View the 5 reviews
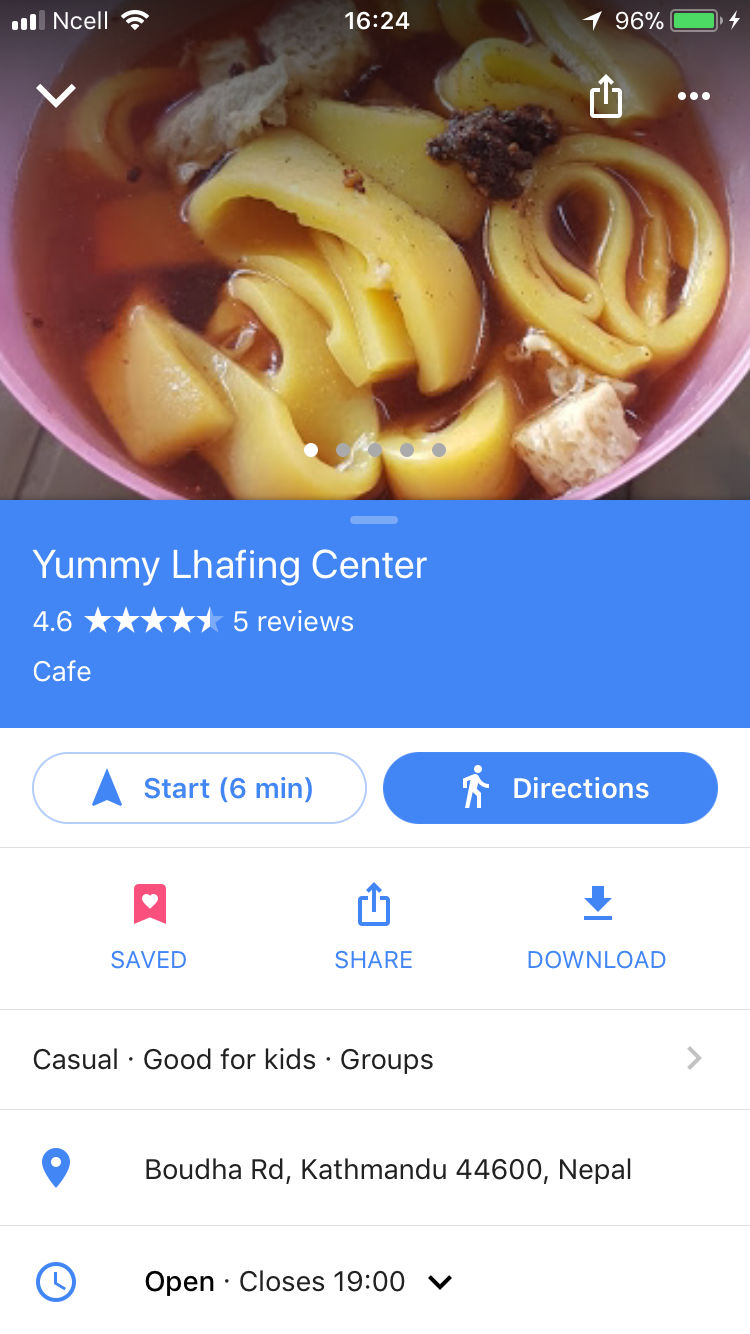The image size is (750, 1334). pyautogui.click(x=293, y=622)
